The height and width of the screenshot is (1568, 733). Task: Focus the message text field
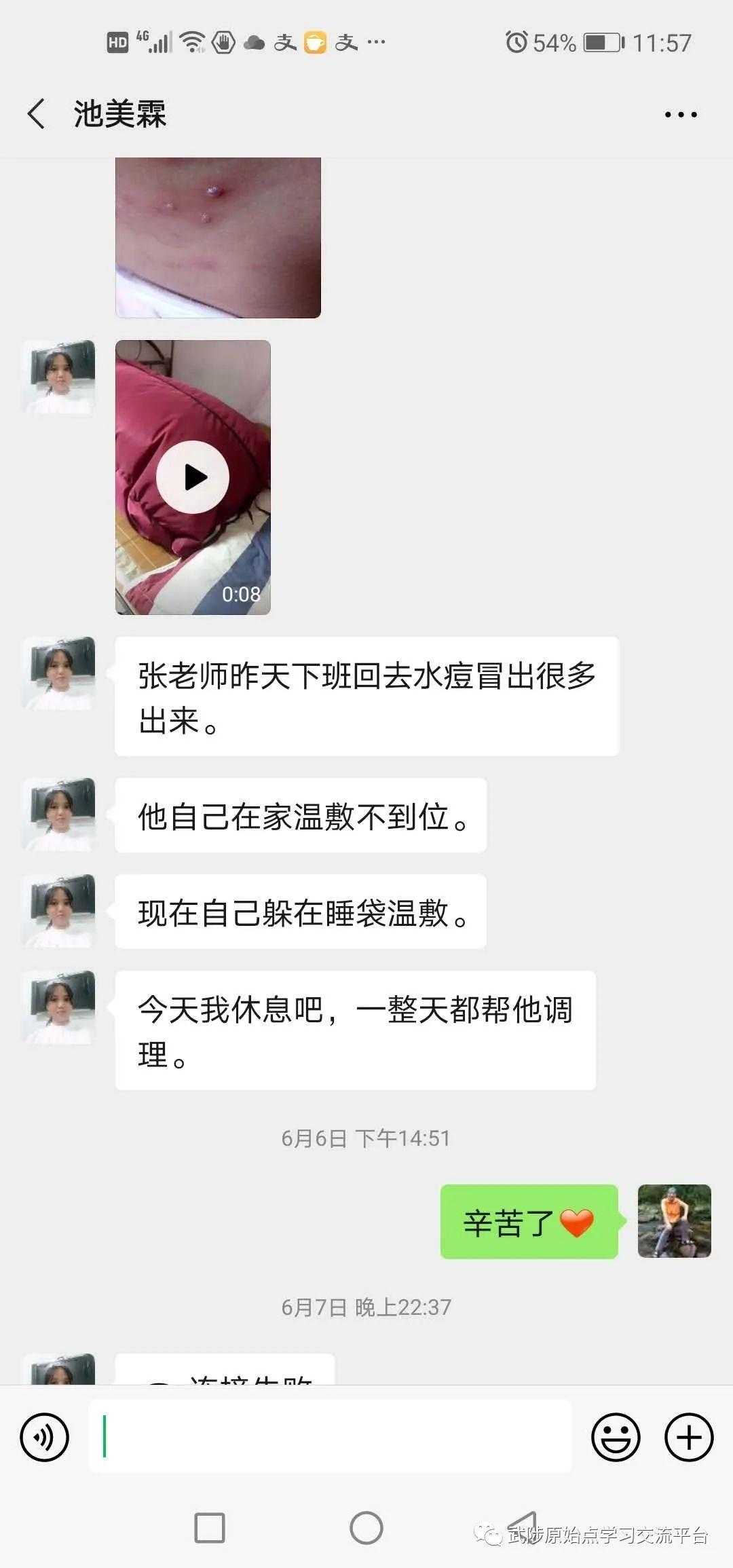[330, 1436]
